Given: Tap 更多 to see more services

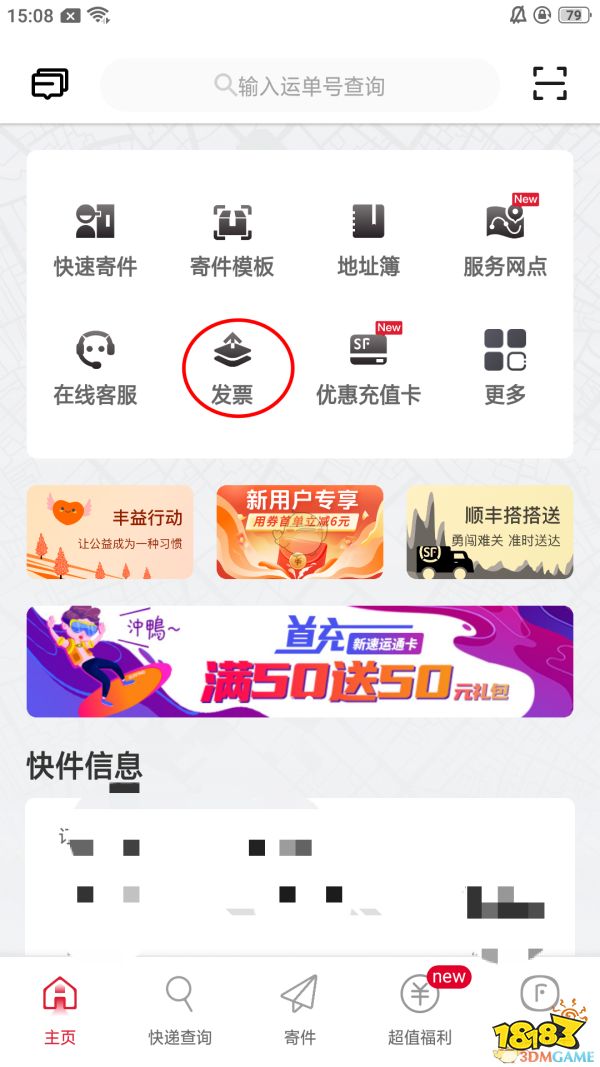Looking at the screenshot, I should pyautogui.click(x=505, y=368).
